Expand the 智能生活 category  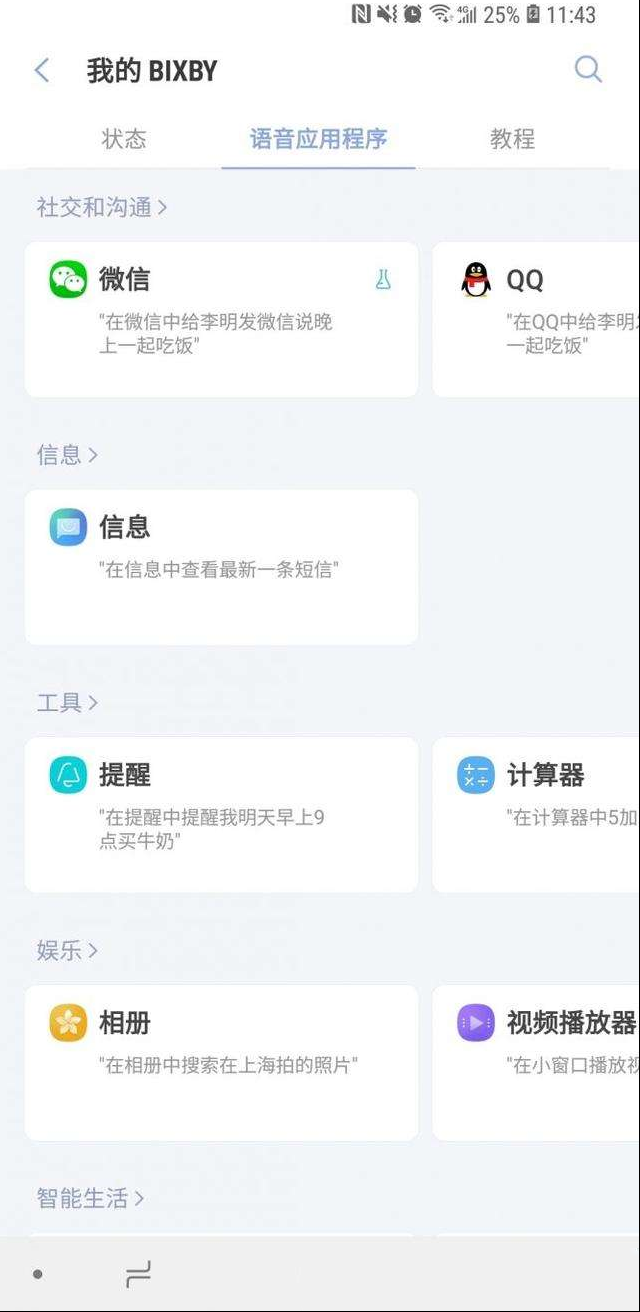[x=90, y=1198]
